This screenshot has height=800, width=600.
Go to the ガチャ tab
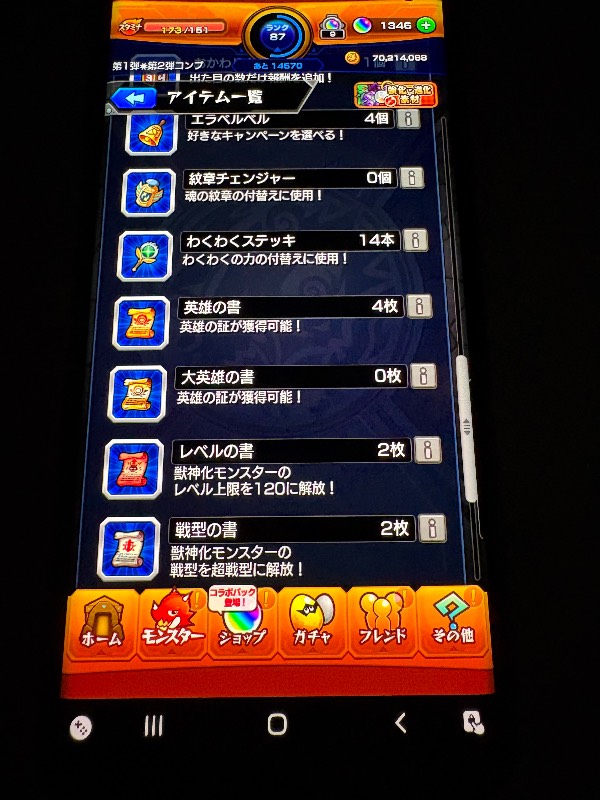(312, 622)
